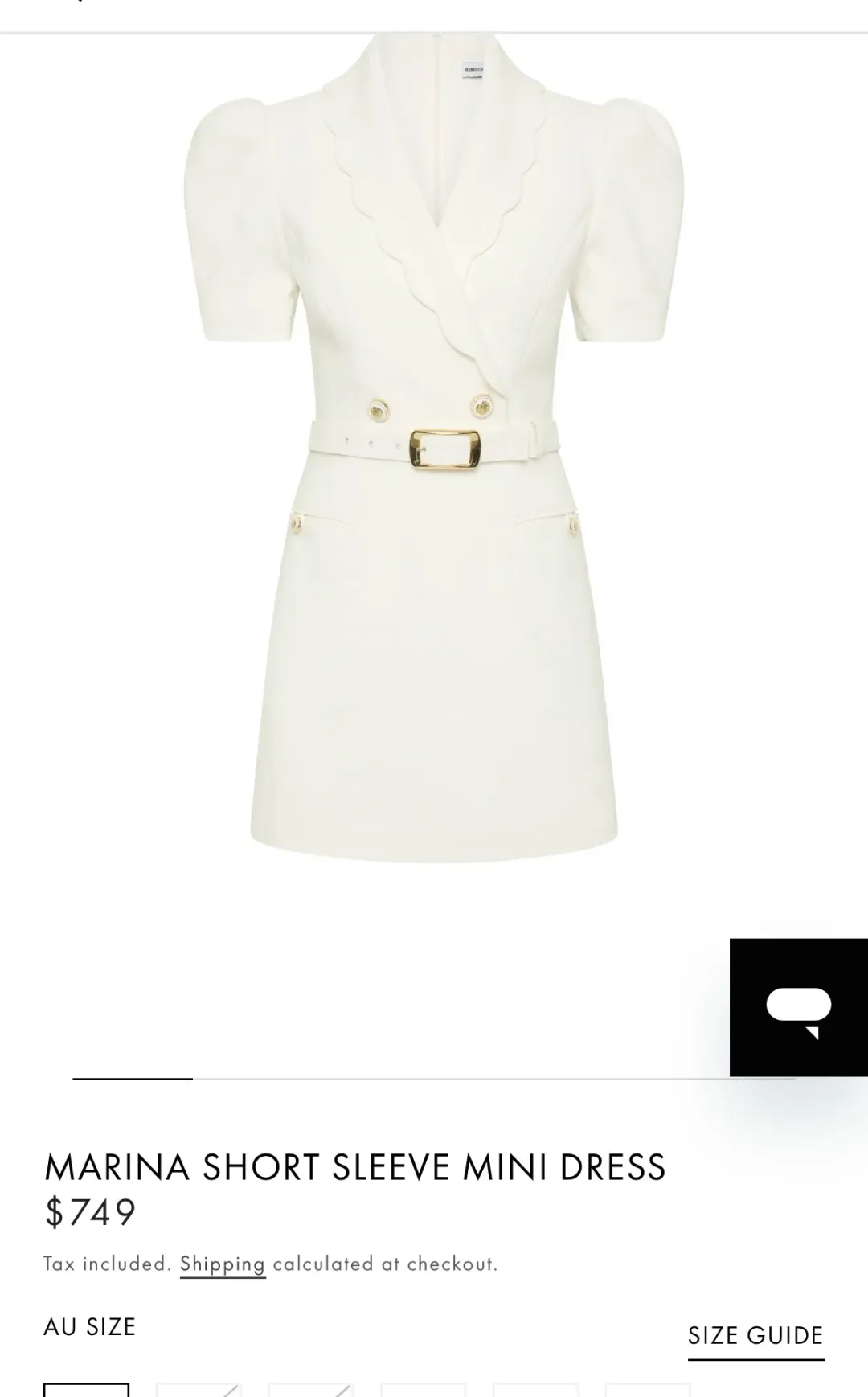Click the MARINA SHORT SLEEVE MINI DRESS title

click(355, 1168)
